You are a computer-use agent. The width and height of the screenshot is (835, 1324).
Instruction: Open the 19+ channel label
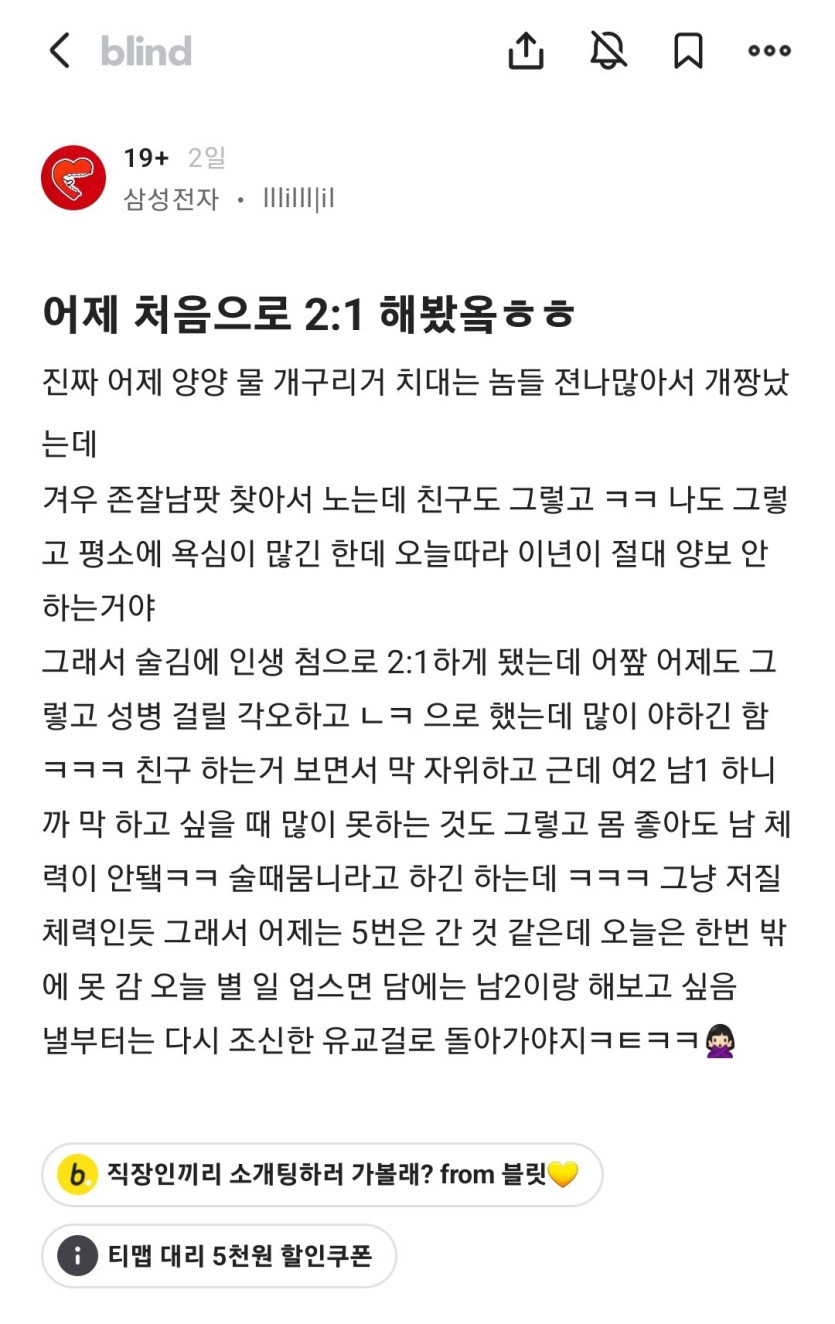pyautogui.click(x=146, y=158)
